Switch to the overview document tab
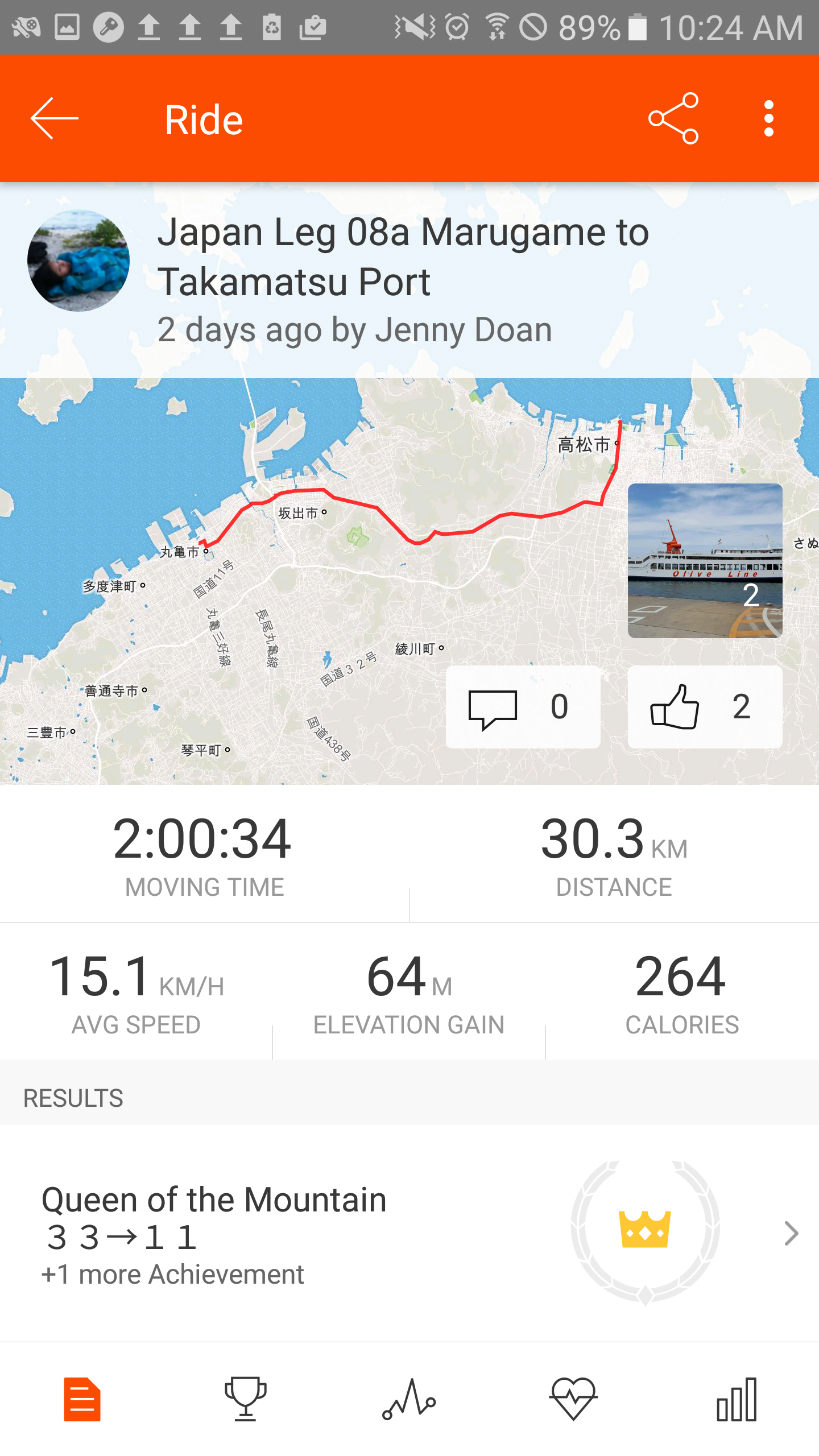Image resolution: width=819 pixels, height=1456 pixels. point(82,1399)
